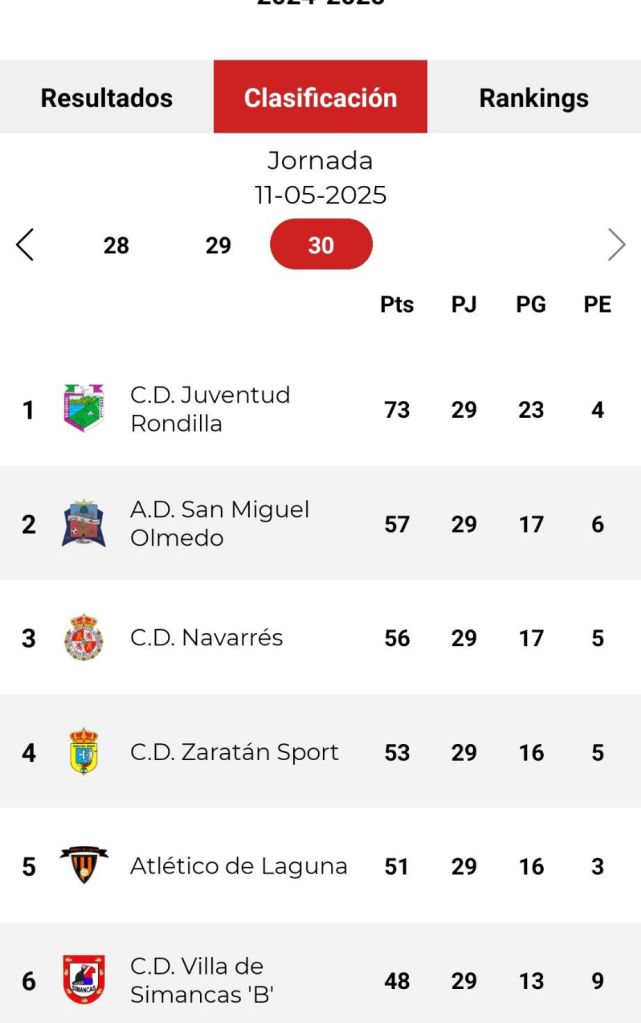Go to previous jornadas with left arrow
641x1023 pixels.
(x=26, y=245)
